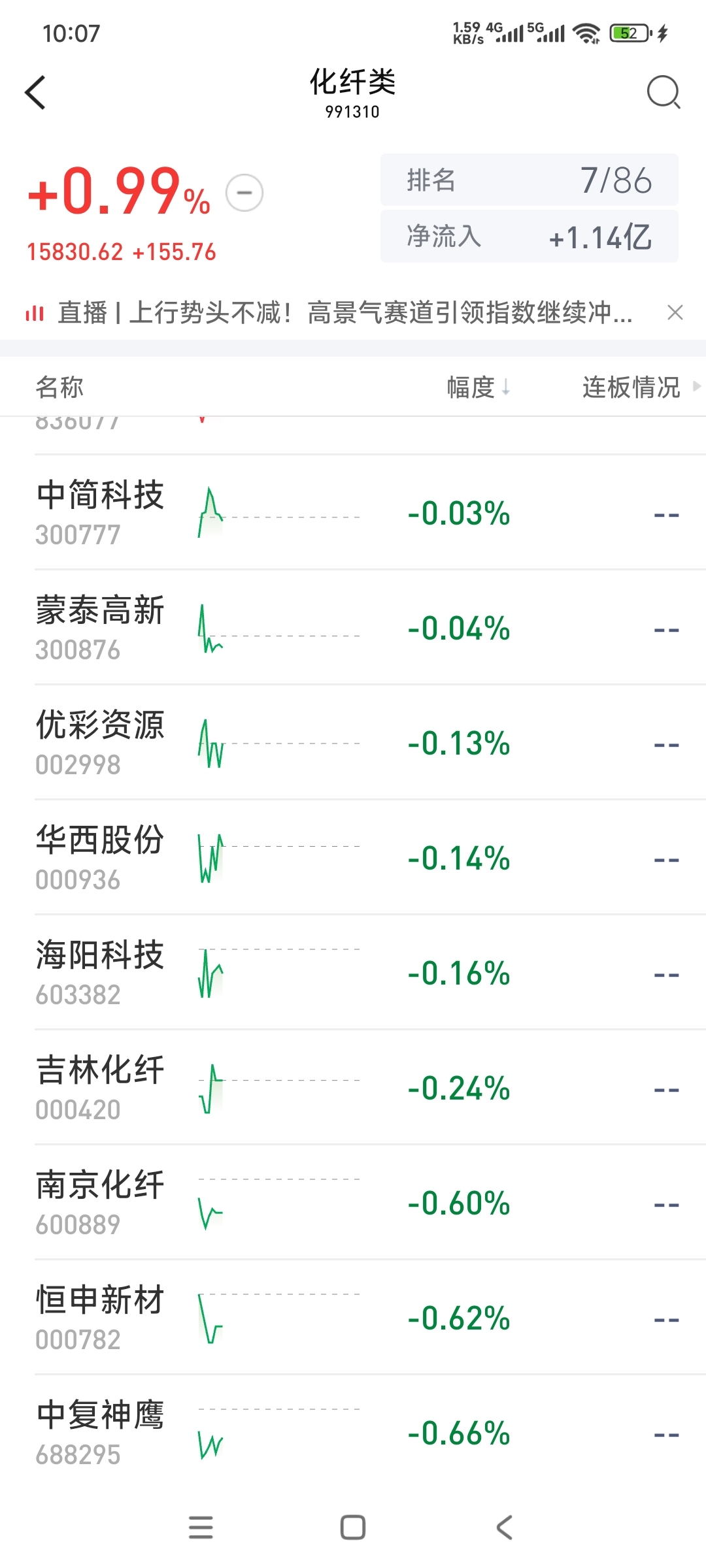Viewport: 706px width, 1568px height.
Task: Open stock 吉林化纤 000420
Action: tap(353, 1088)
